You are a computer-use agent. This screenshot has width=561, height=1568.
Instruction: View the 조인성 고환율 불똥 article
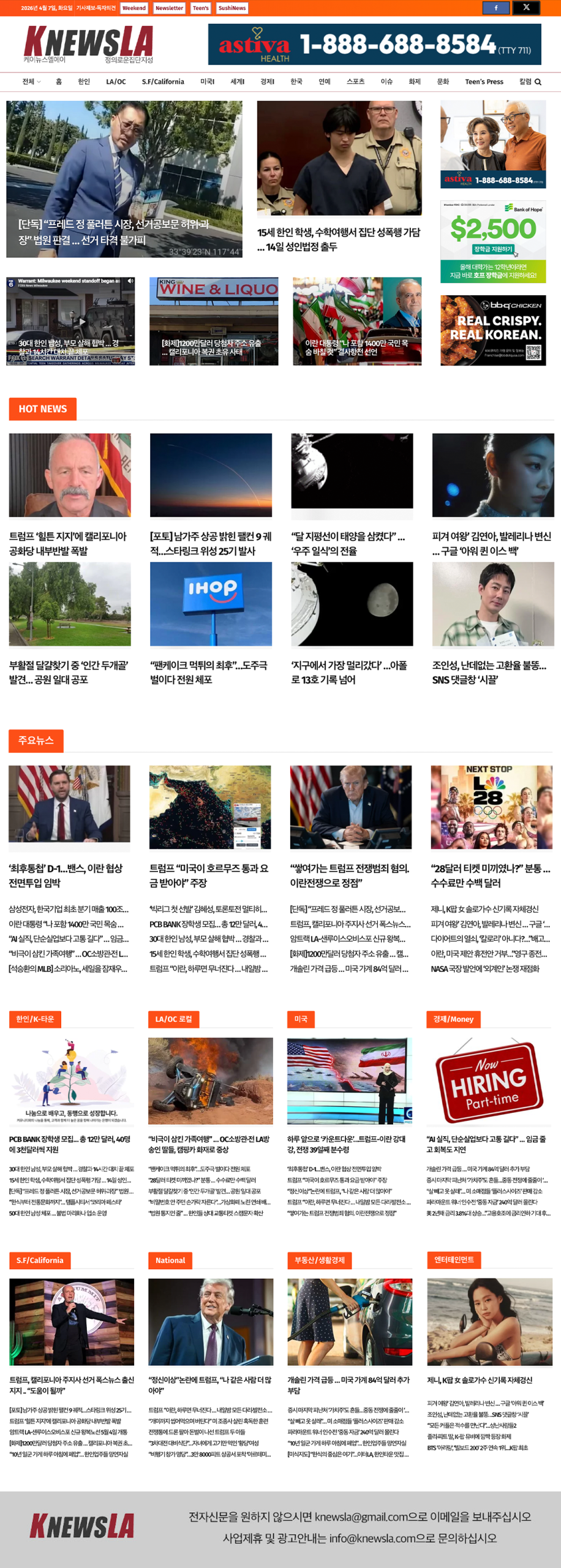point(489,672)
